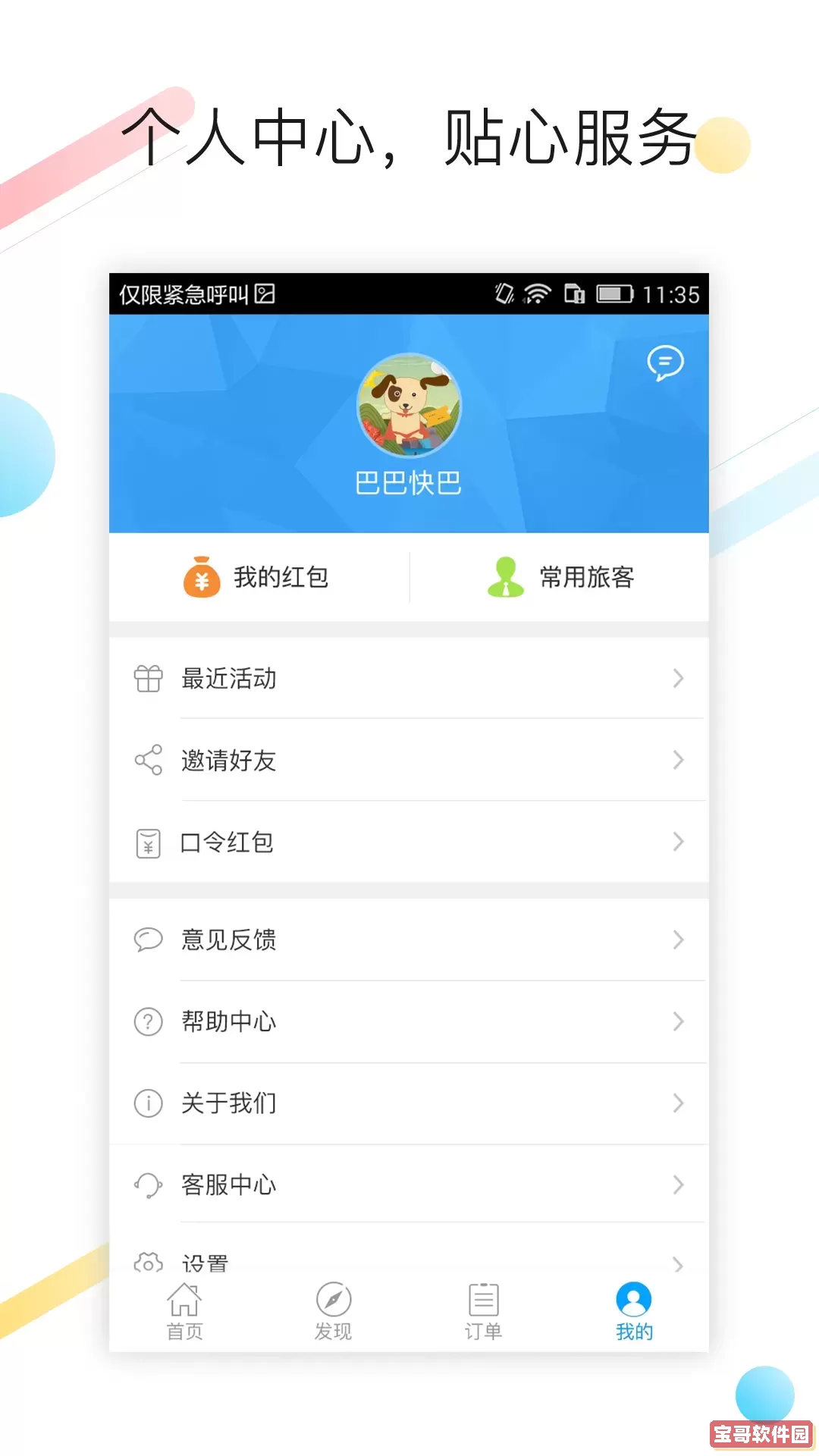Select the info icon beside 关于我们
819x1456 pixels.
click(148, 1103)
